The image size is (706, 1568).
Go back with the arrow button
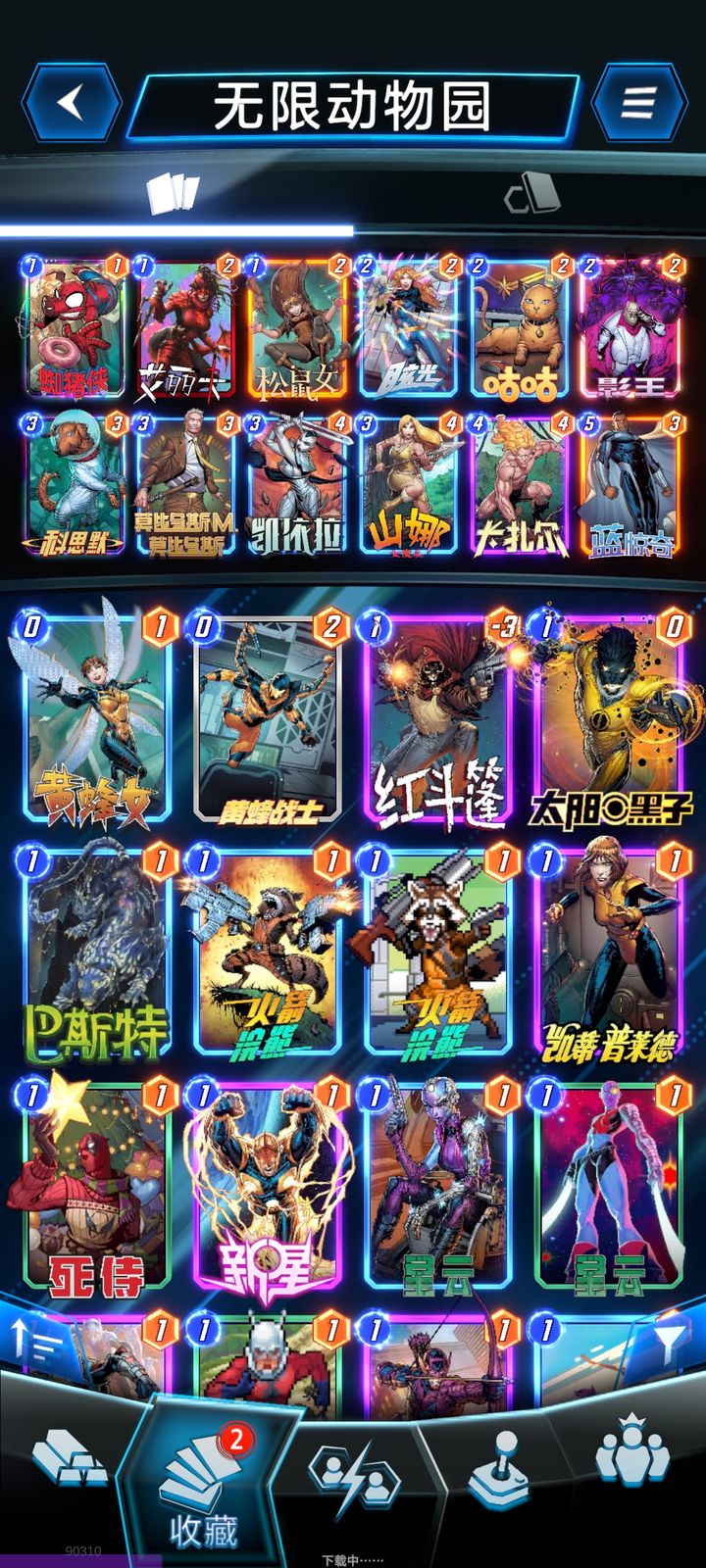click(x=72, y=103)
